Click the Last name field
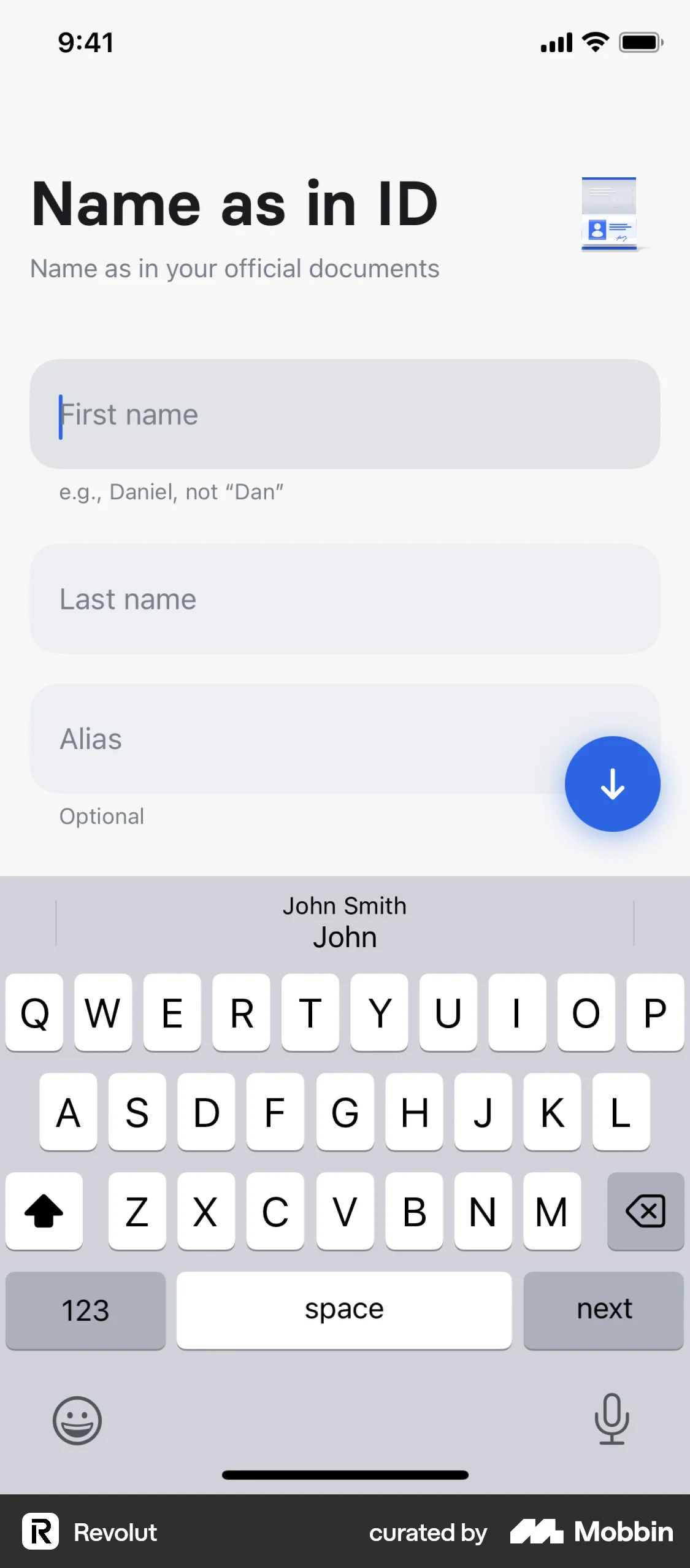690x1568 pixels. [344, 599]
